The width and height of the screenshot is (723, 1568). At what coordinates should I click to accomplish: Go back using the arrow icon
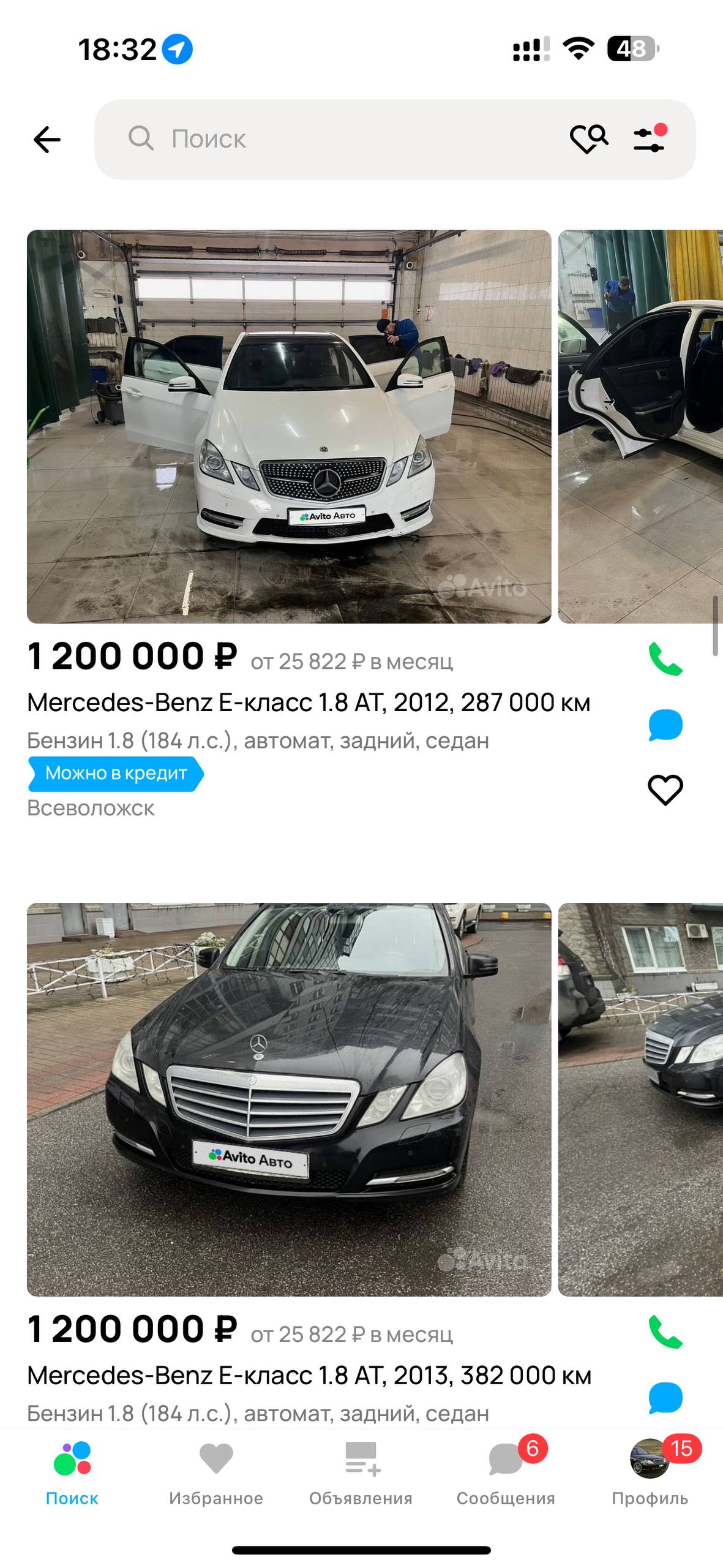click(47, 140)
